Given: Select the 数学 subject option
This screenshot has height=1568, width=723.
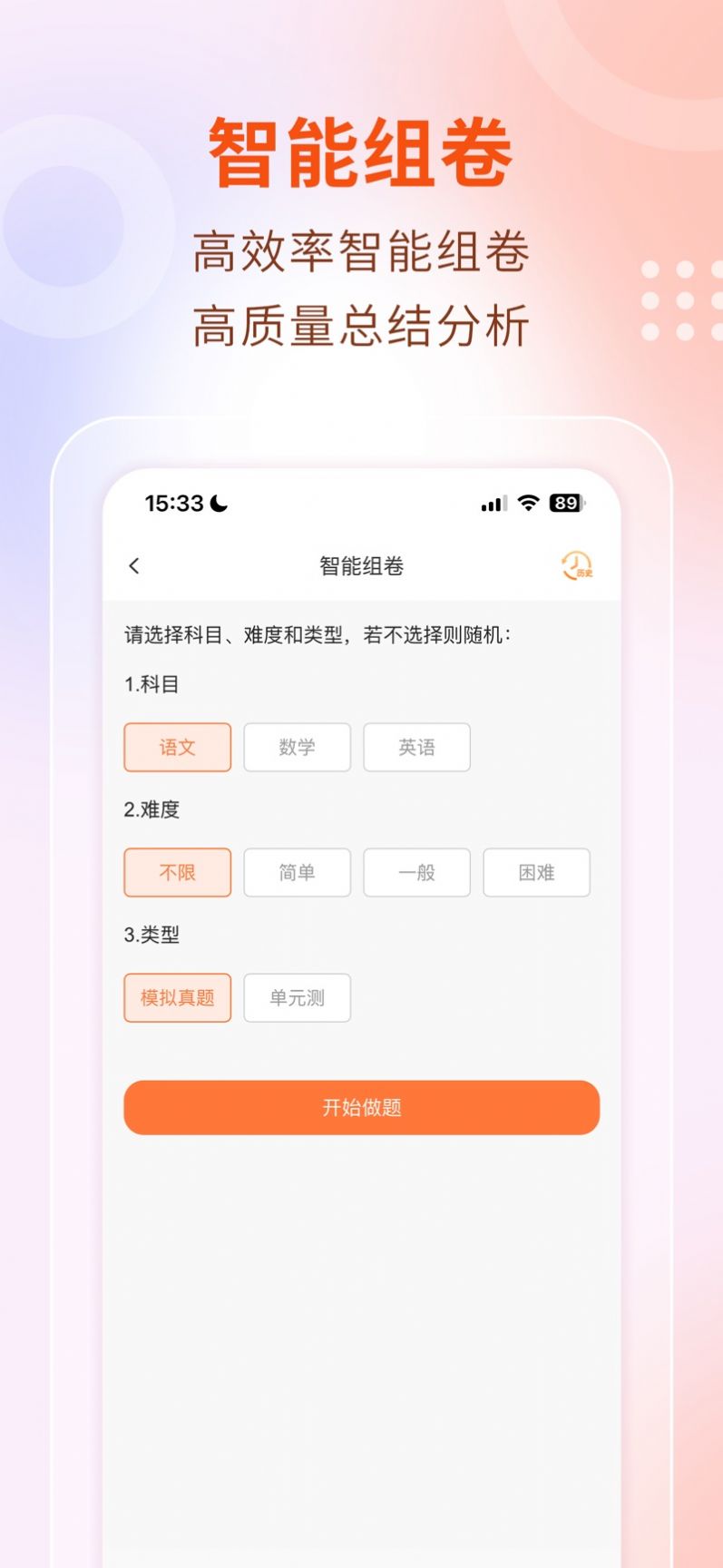Looking at the screenshot, I should [297, 747].
